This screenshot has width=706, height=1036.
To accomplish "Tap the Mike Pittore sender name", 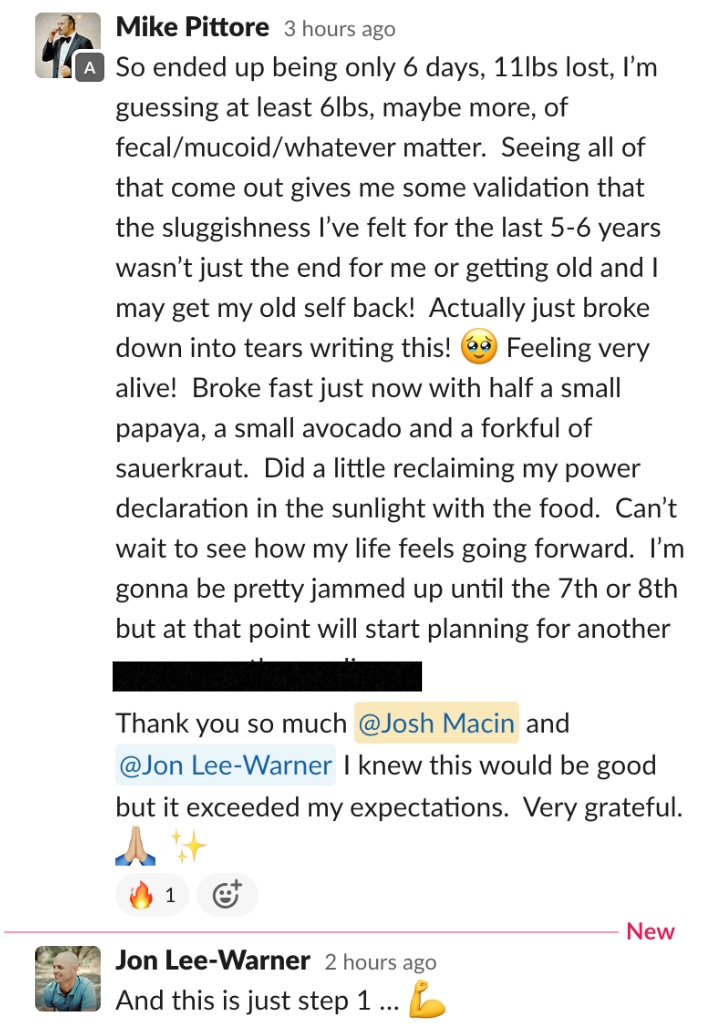I will 192,27.
